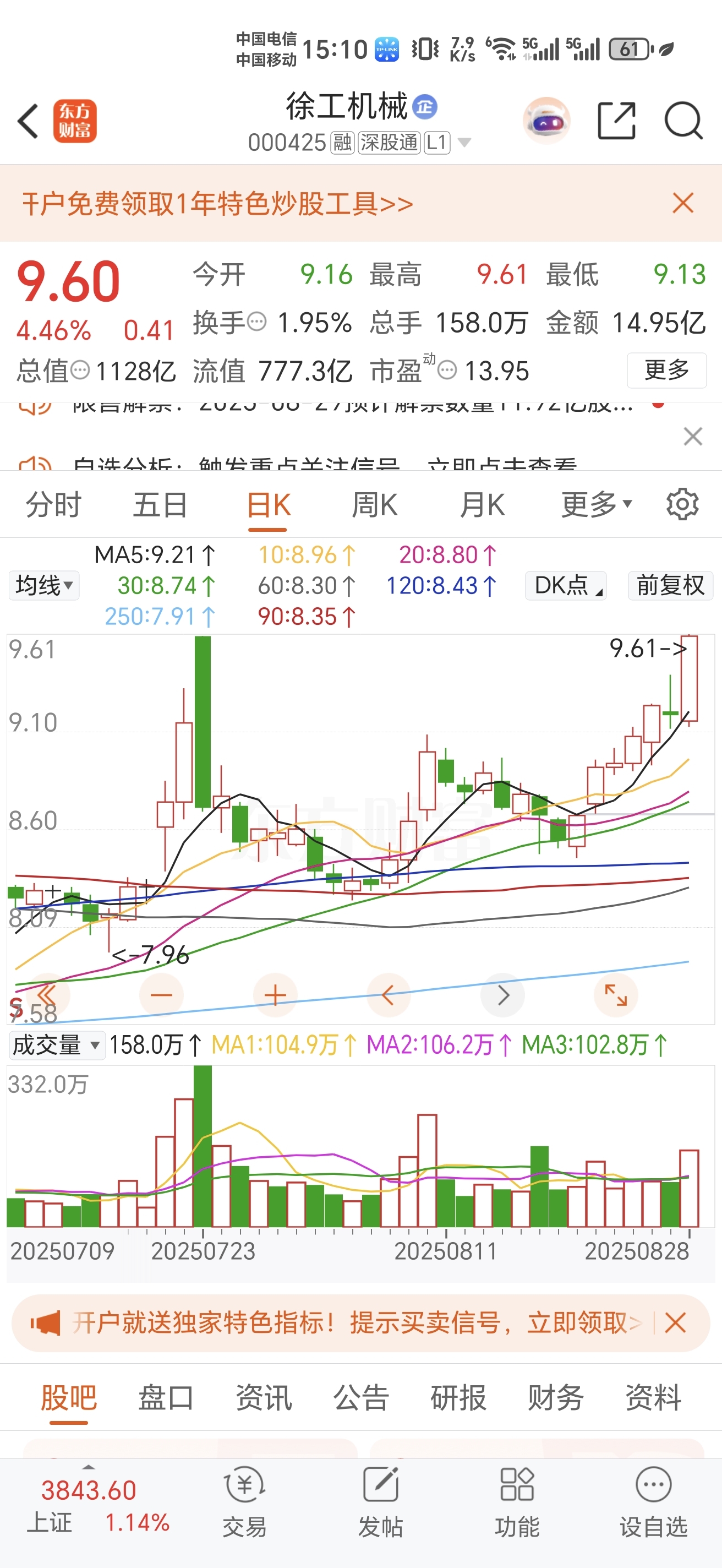
Task: Share this stock via the share icon
Action: tap(616, 121)
